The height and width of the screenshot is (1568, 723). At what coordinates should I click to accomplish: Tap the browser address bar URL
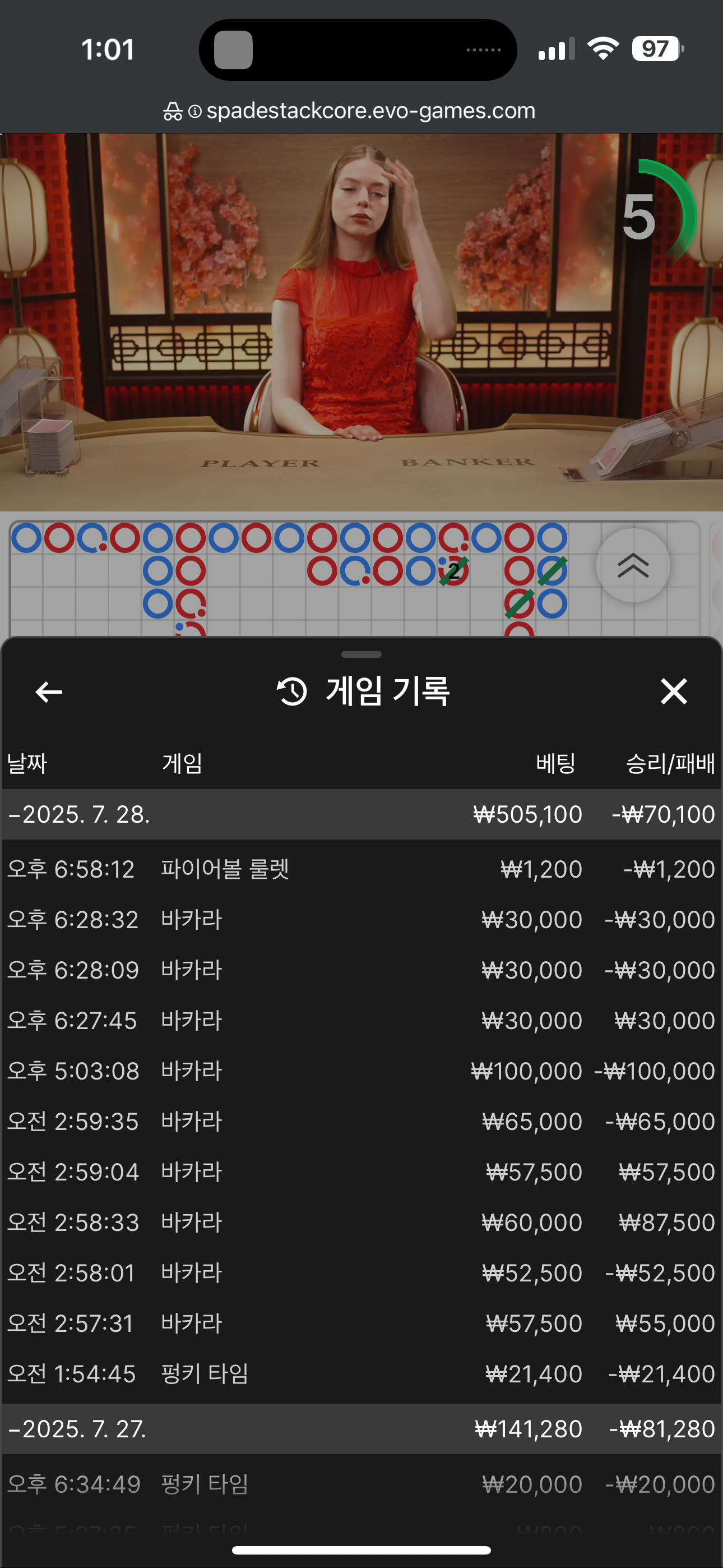click(x=370, y=111)
